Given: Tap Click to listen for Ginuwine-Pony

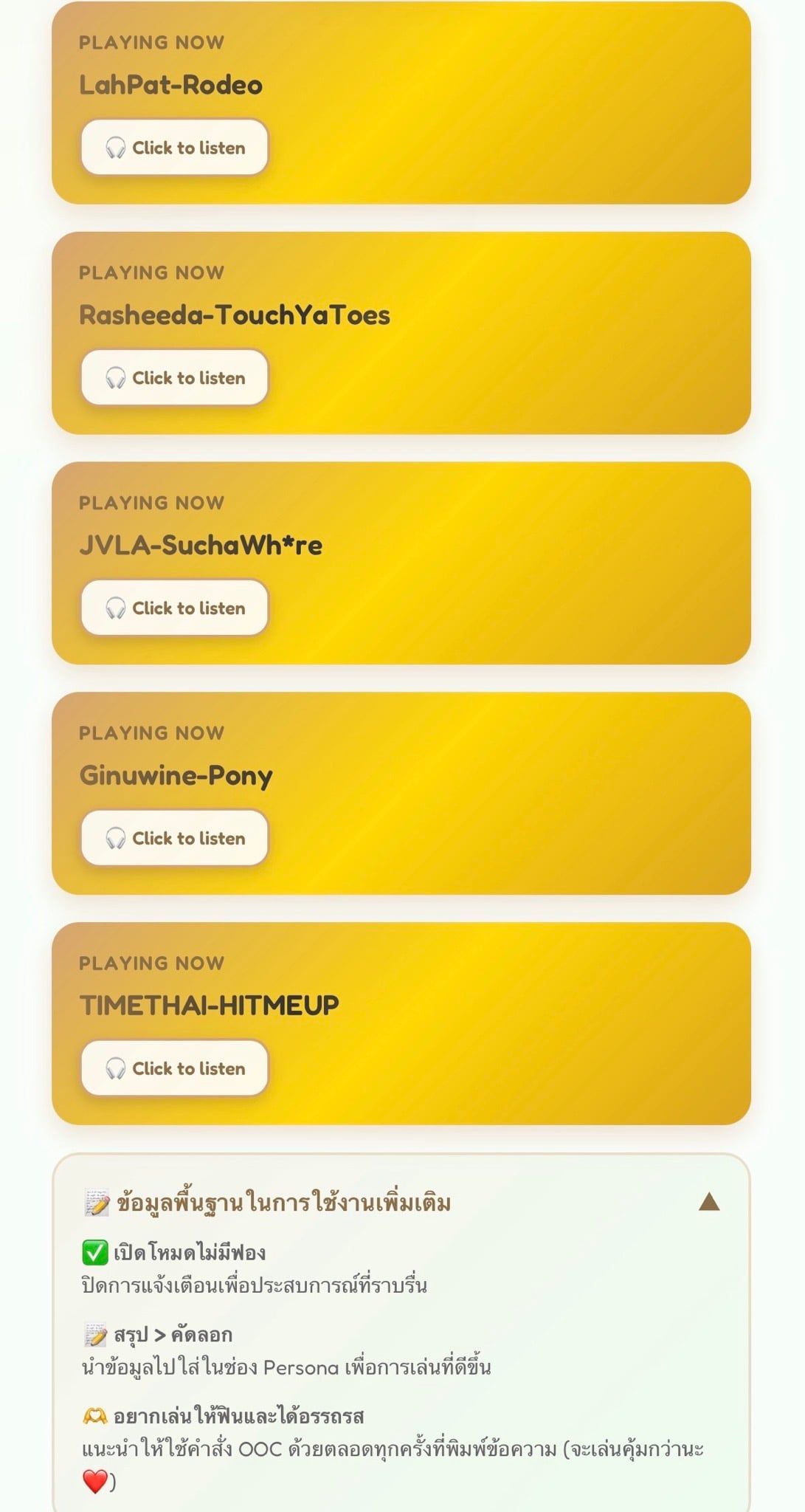Looking at the screenshot, I should tap(174, 839).
